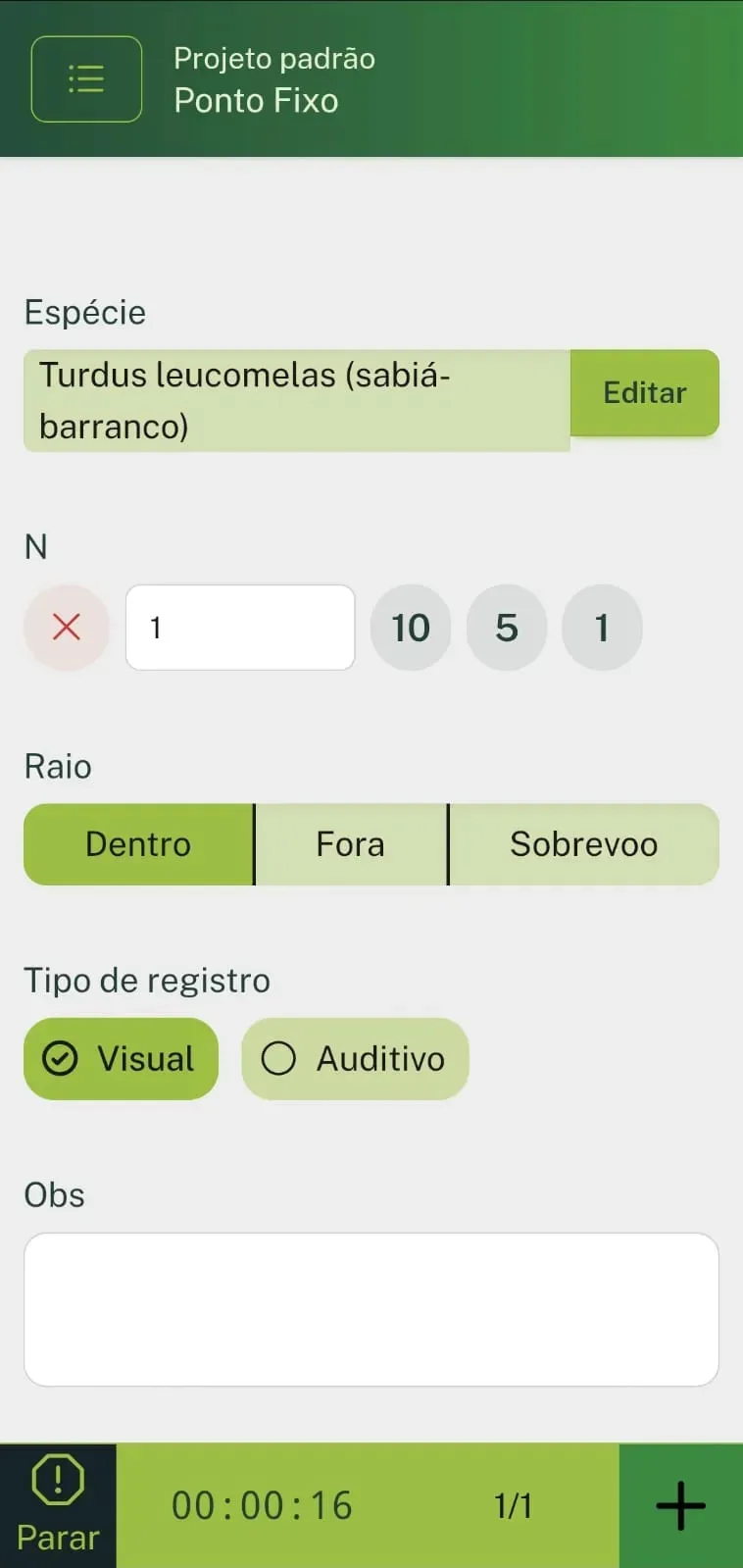Open the species field showing Turdus leucomelas
The height and width of the screenshot is (1568, 743).
[294, 400]
